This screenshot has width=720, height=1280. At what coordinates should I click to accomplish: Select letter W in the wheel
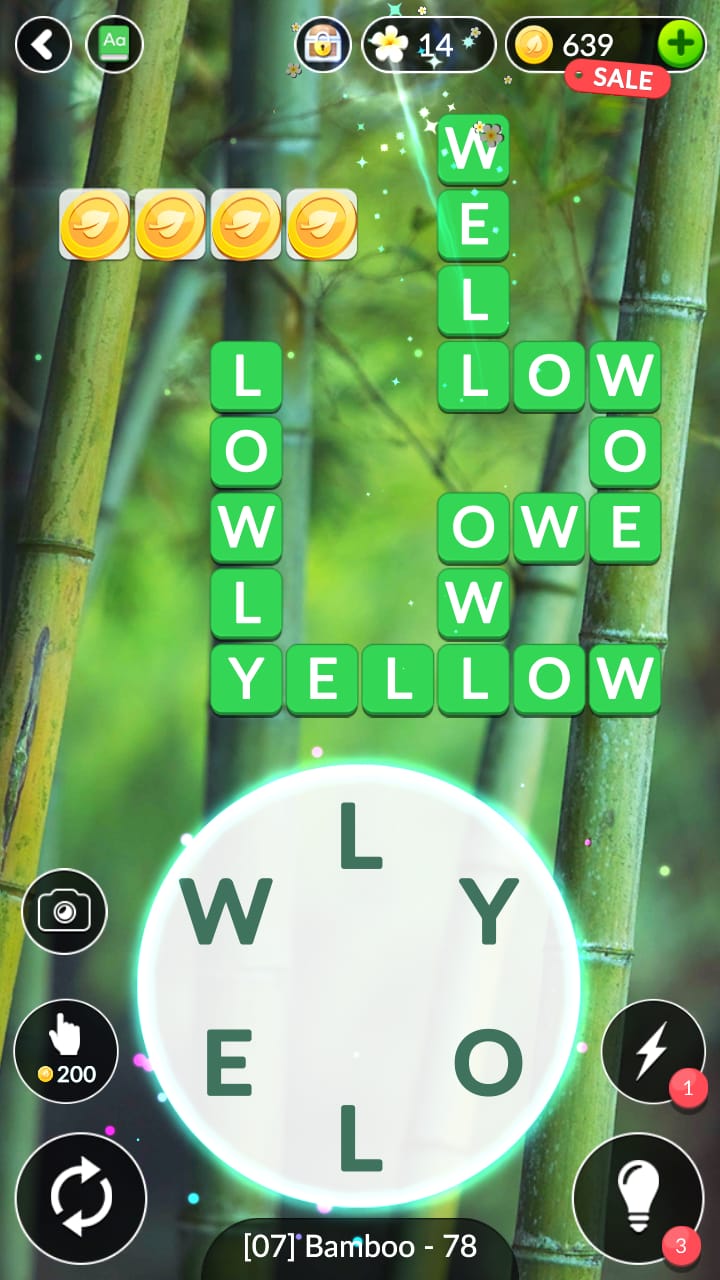tap(226, 911)
